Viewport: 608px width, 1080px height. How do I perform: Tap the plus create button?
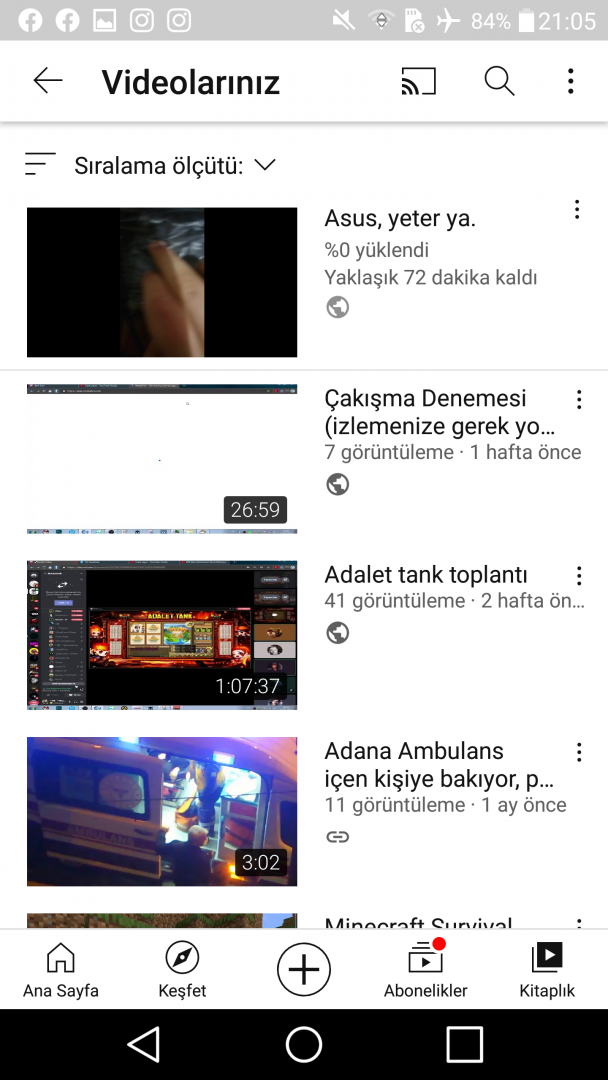click(x=304, y=970)
